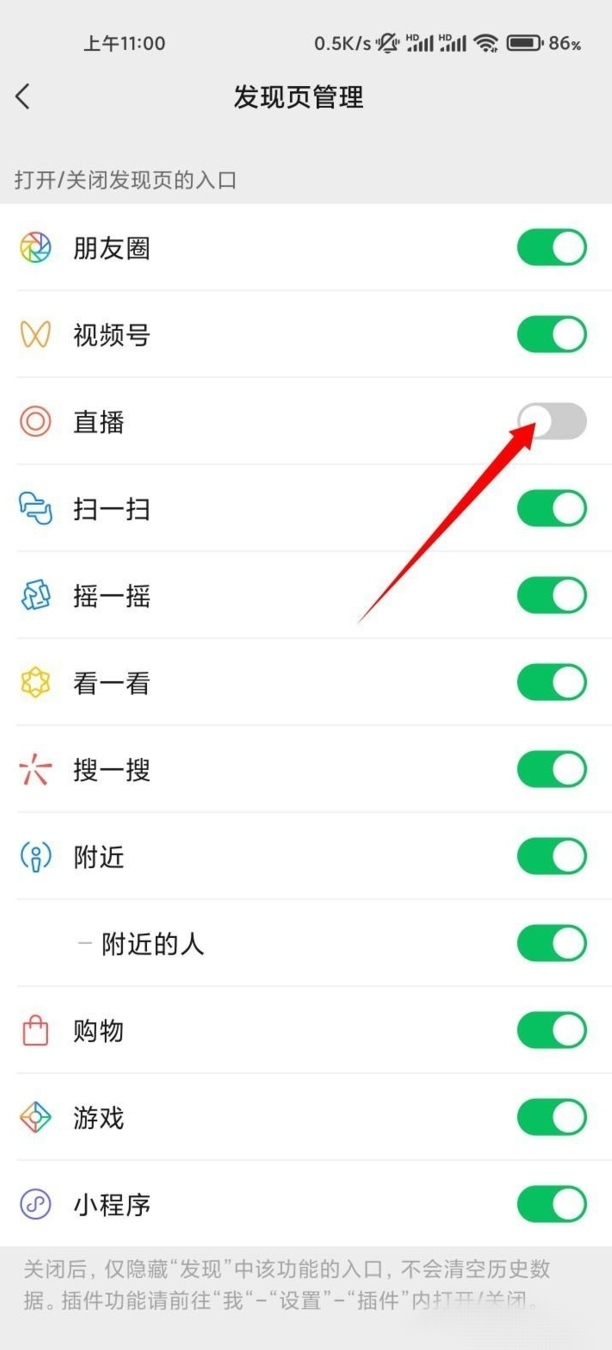This screenshot has height=1350, width=612.
Task: Turn off the 朋友圈 switch
Action: click(x=551, y=248)
